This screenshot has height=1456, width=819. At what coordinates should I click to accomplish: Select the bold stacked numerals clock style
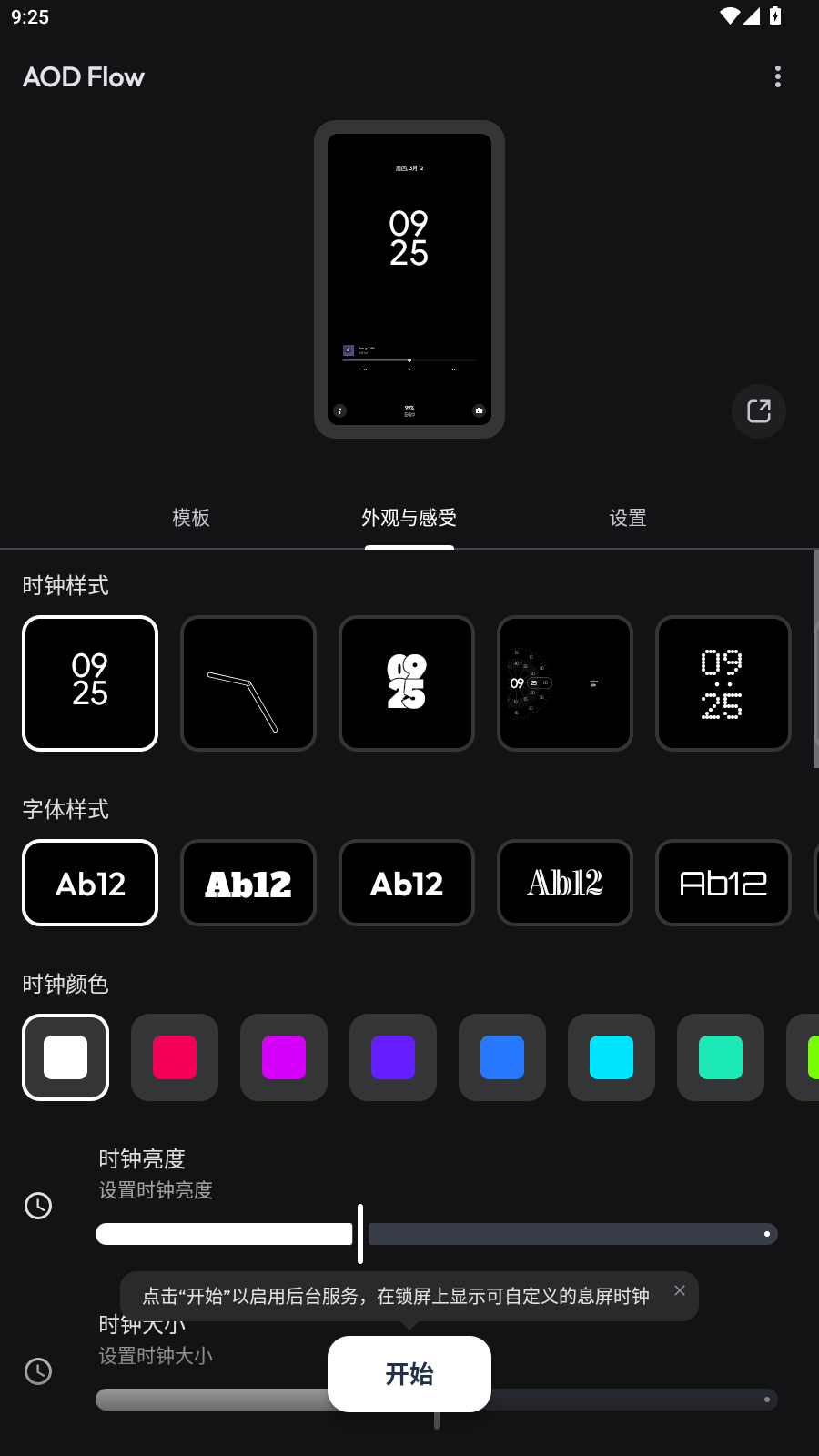pos(407,682)
